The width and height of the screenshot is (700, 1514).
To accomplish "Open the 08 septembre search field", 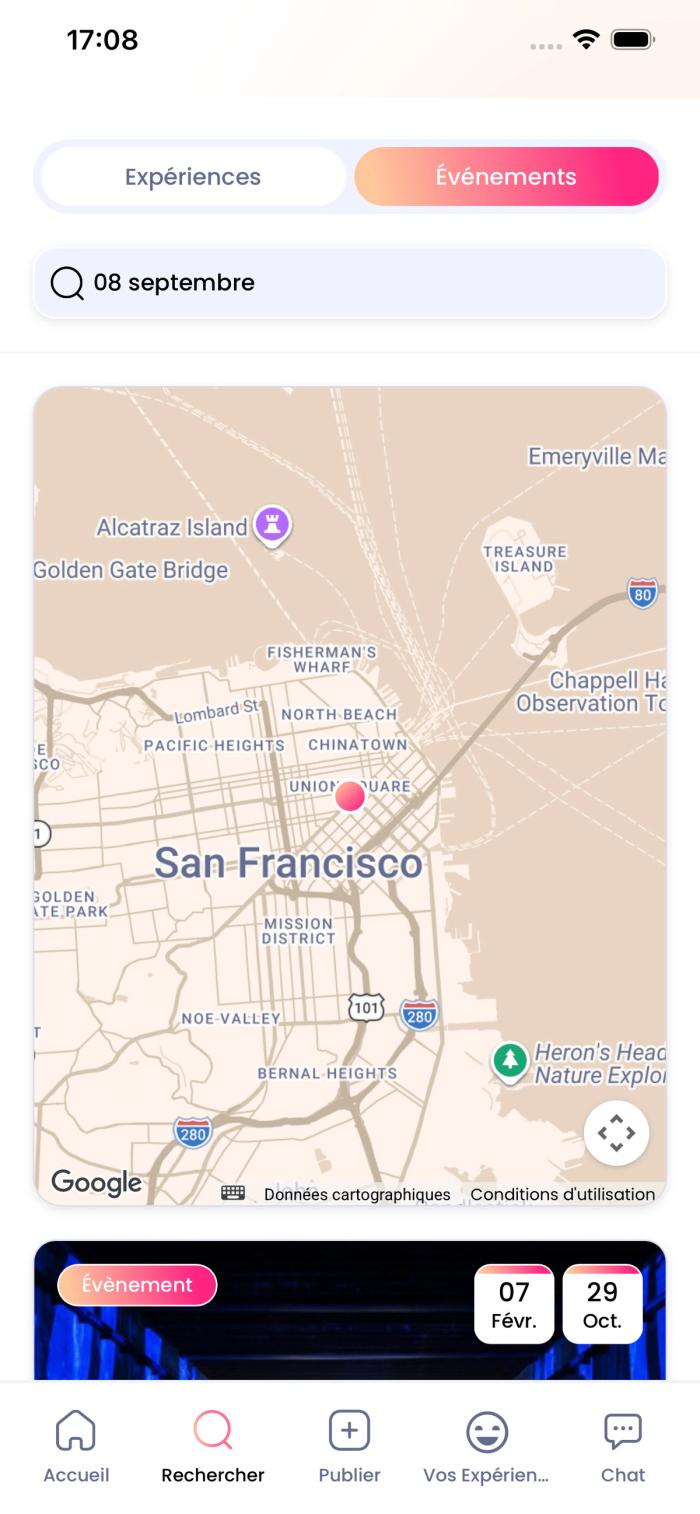I will click(x=350, y=283).
